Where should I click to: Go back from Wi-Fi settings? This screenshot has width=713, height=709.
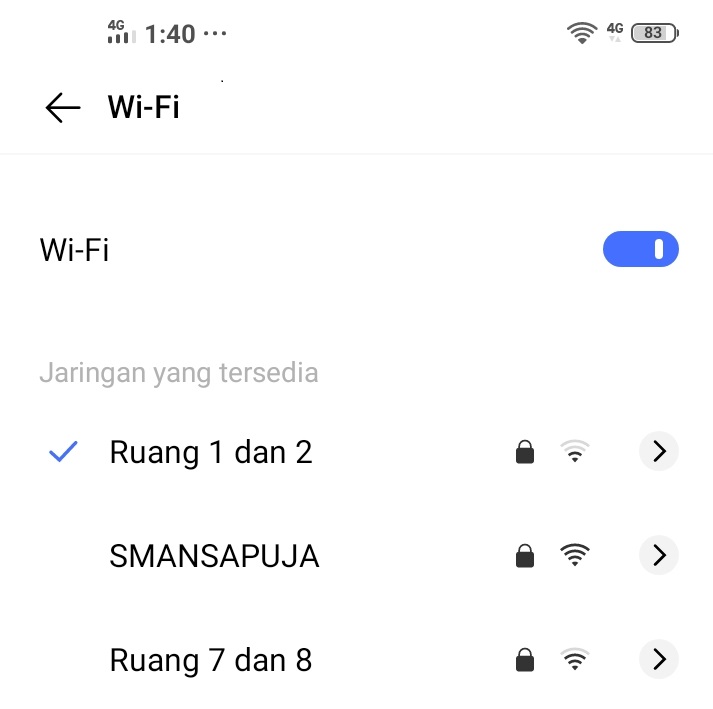[x=62, y=107]
